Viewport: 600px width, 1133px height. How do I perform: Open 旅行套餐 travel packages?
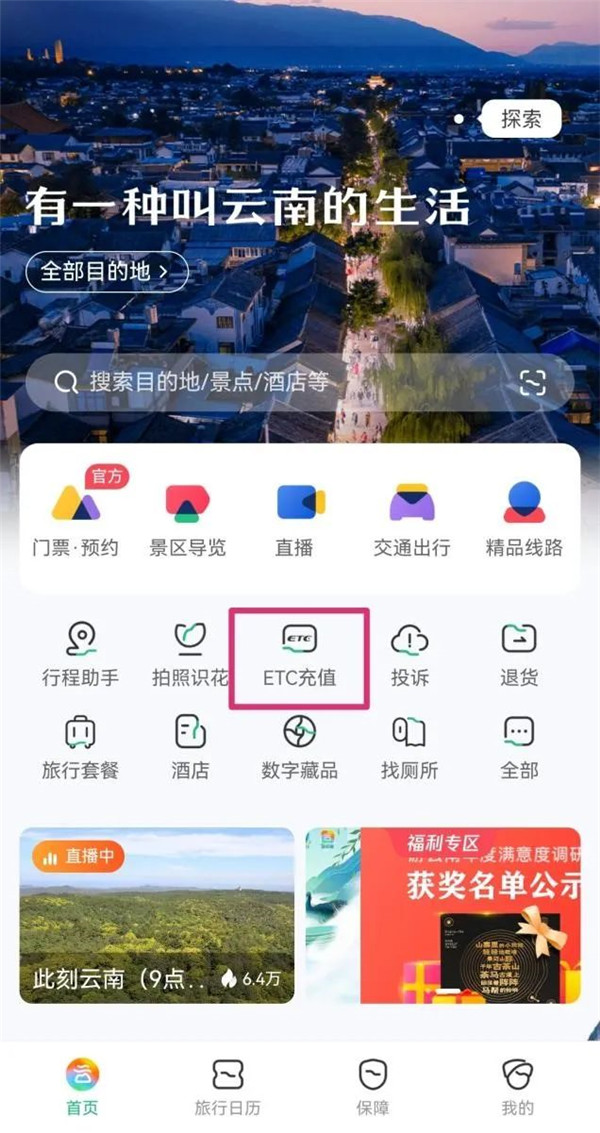click(x=80, y=747)
